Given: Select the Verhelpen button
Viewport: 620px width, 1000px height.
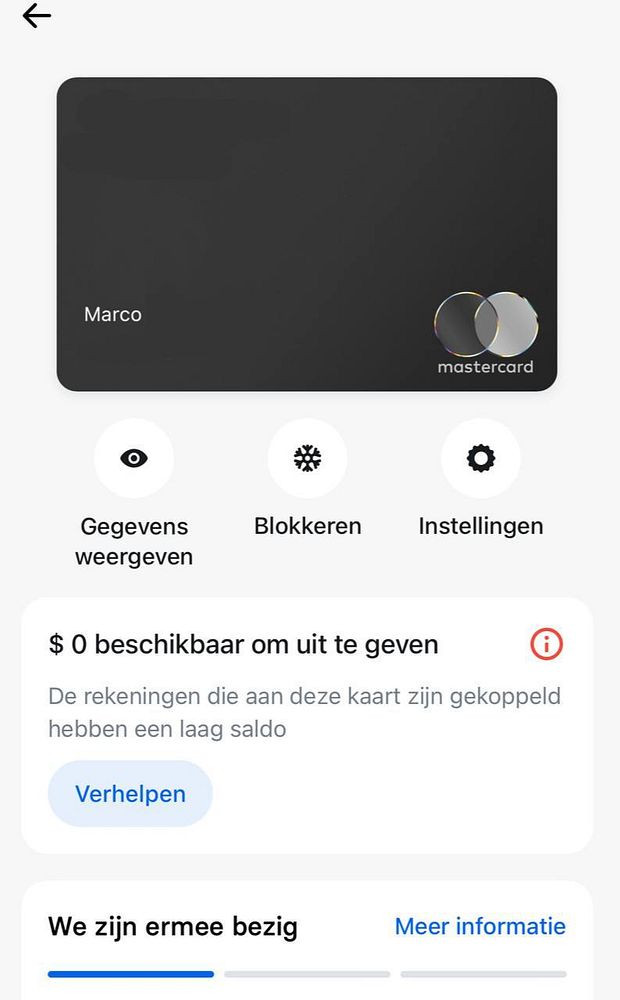Looking at the screenshot, I should 130,794.
